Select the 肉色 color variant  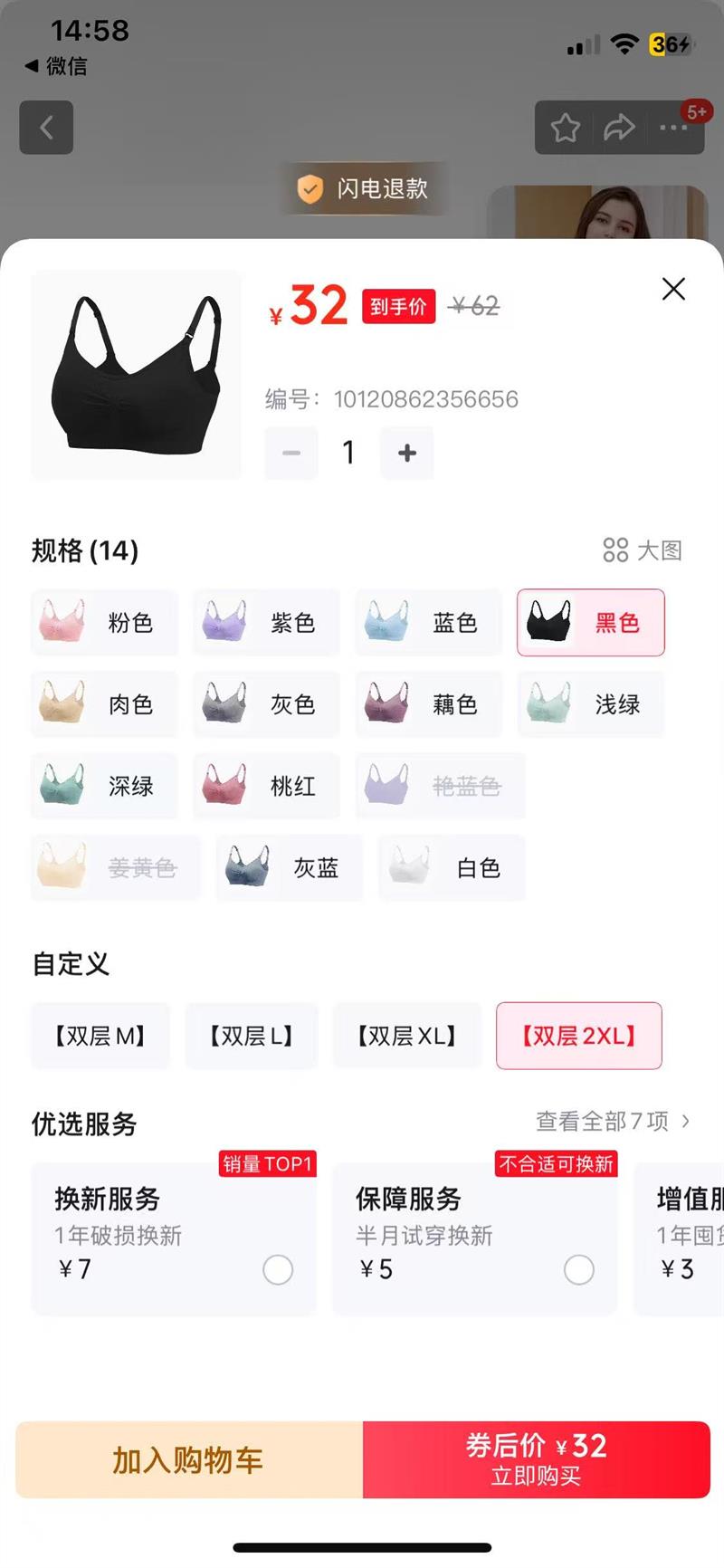click(105, 704)
